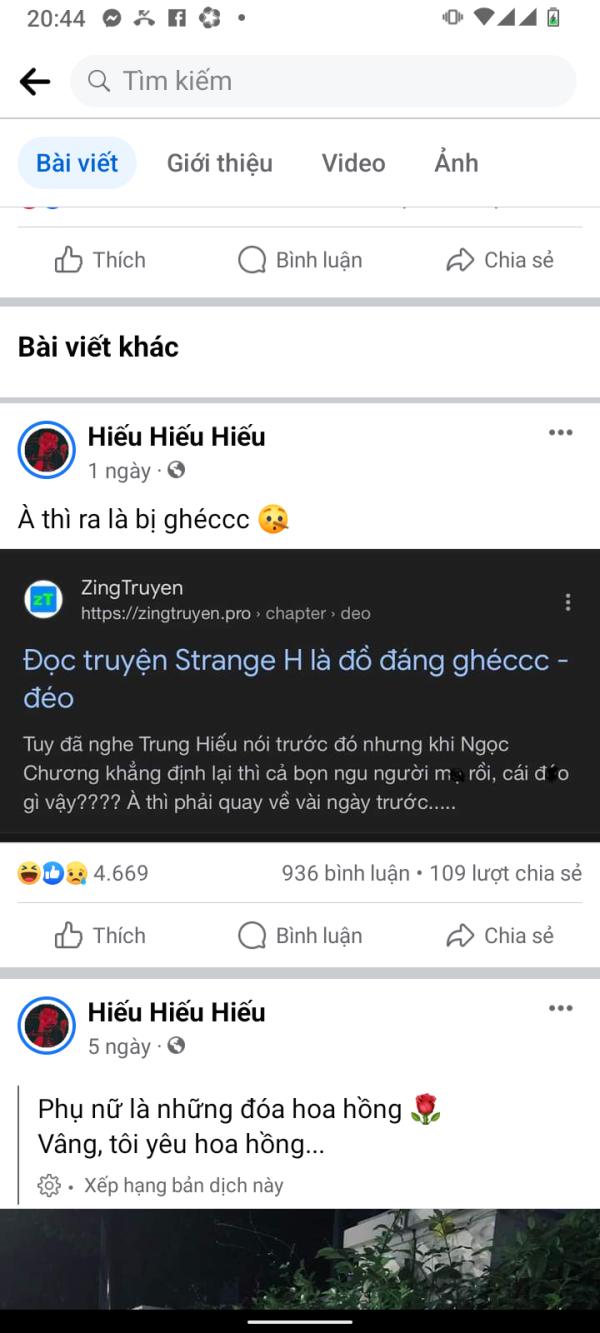Open options menu on the 1 ngày post
The width and height of the screenshot is (600, 1333).
tap(560, 433)
